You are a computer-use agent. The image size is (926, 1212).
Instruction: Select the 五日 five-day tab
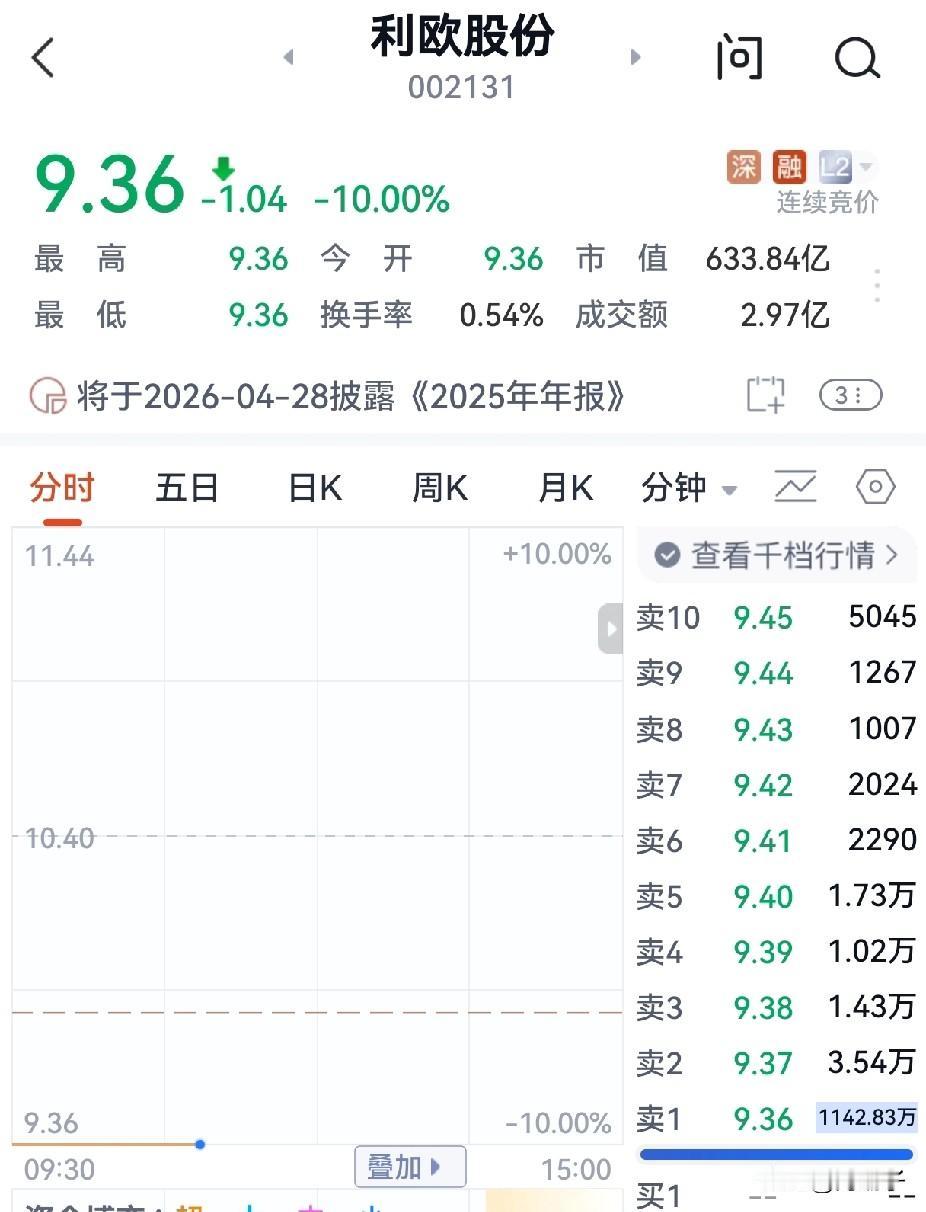click(187, 487)
